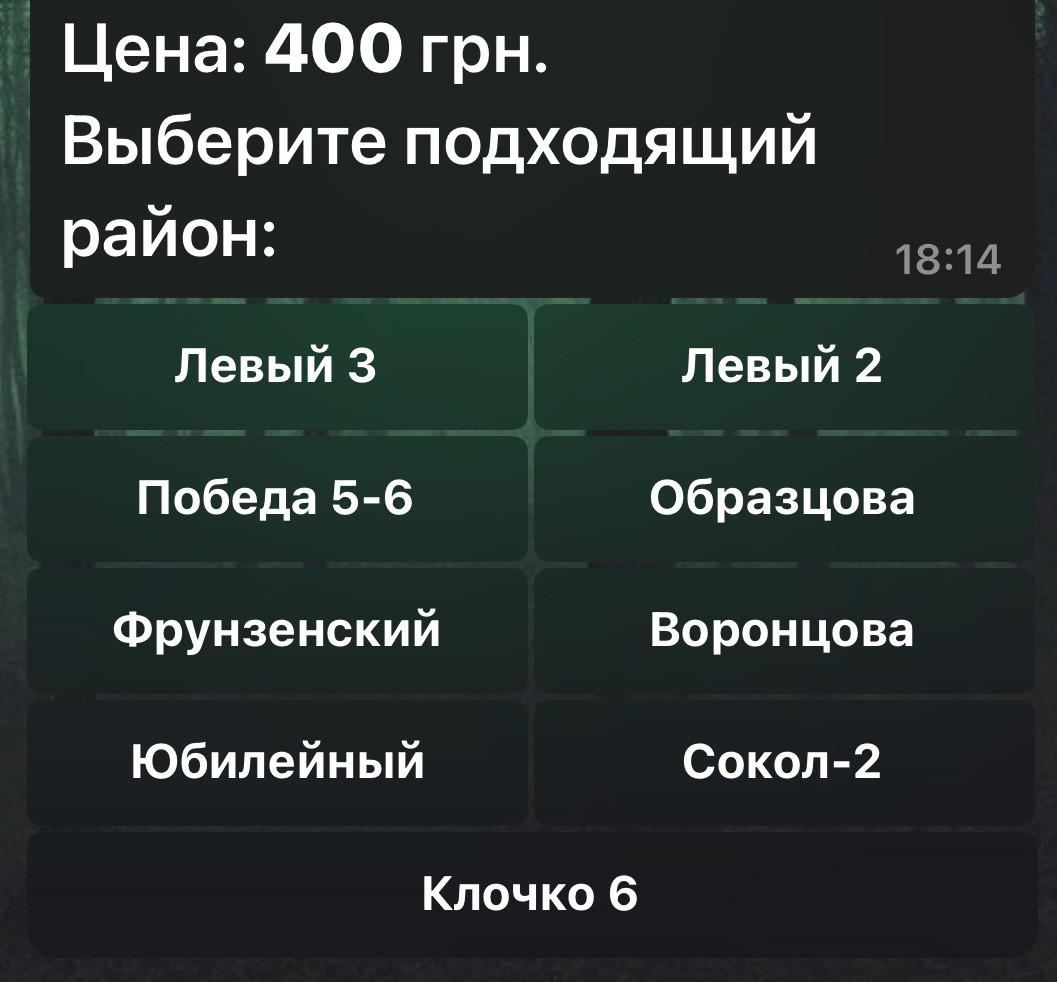Select the Левый 3 district button
The height and width of the screenshot is (982, 1057).
(277, 367)
